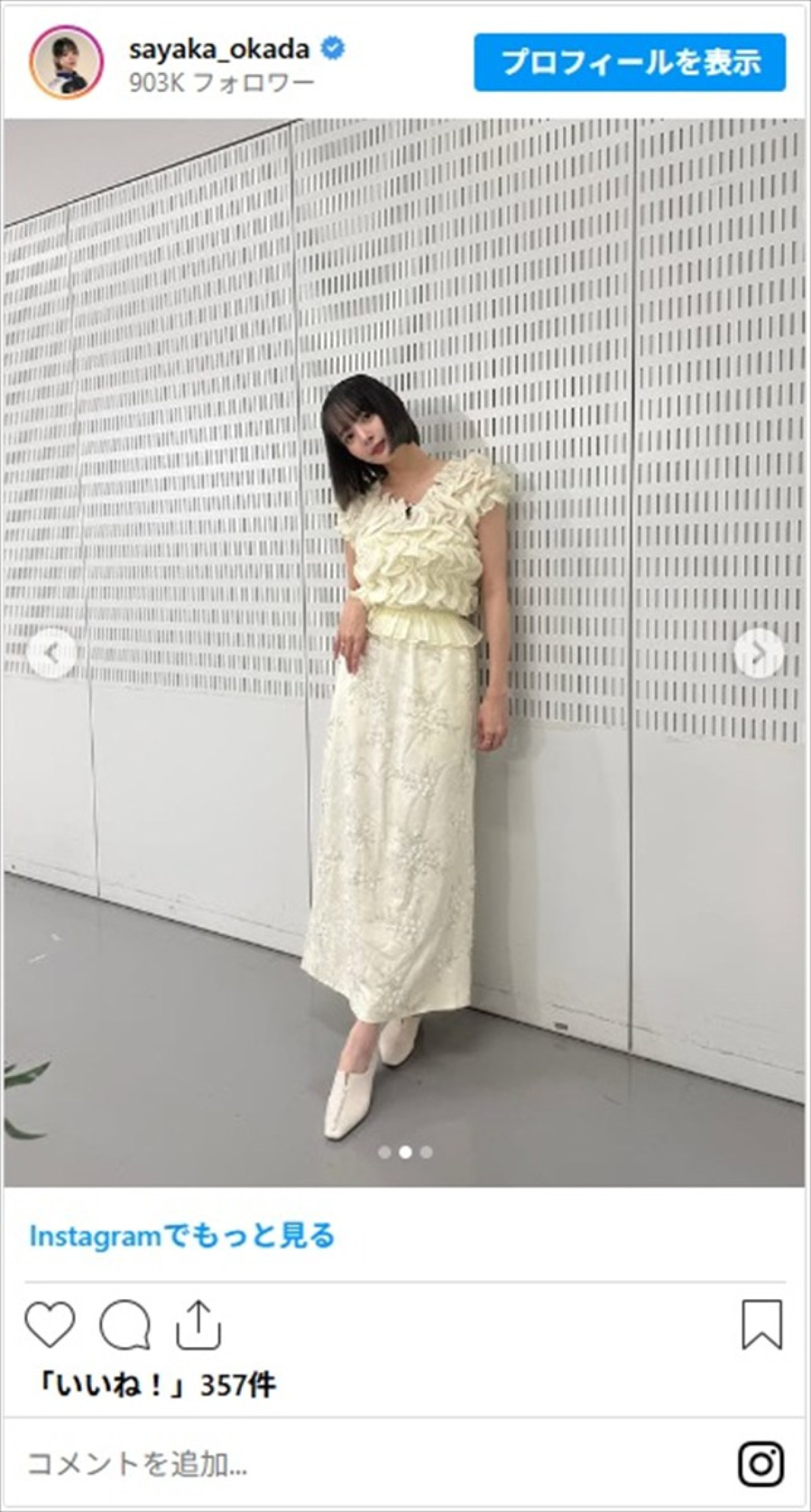The image size is (811, 1512).
Task: Open the sayaka_okada username link
Action: pos(220,49)
